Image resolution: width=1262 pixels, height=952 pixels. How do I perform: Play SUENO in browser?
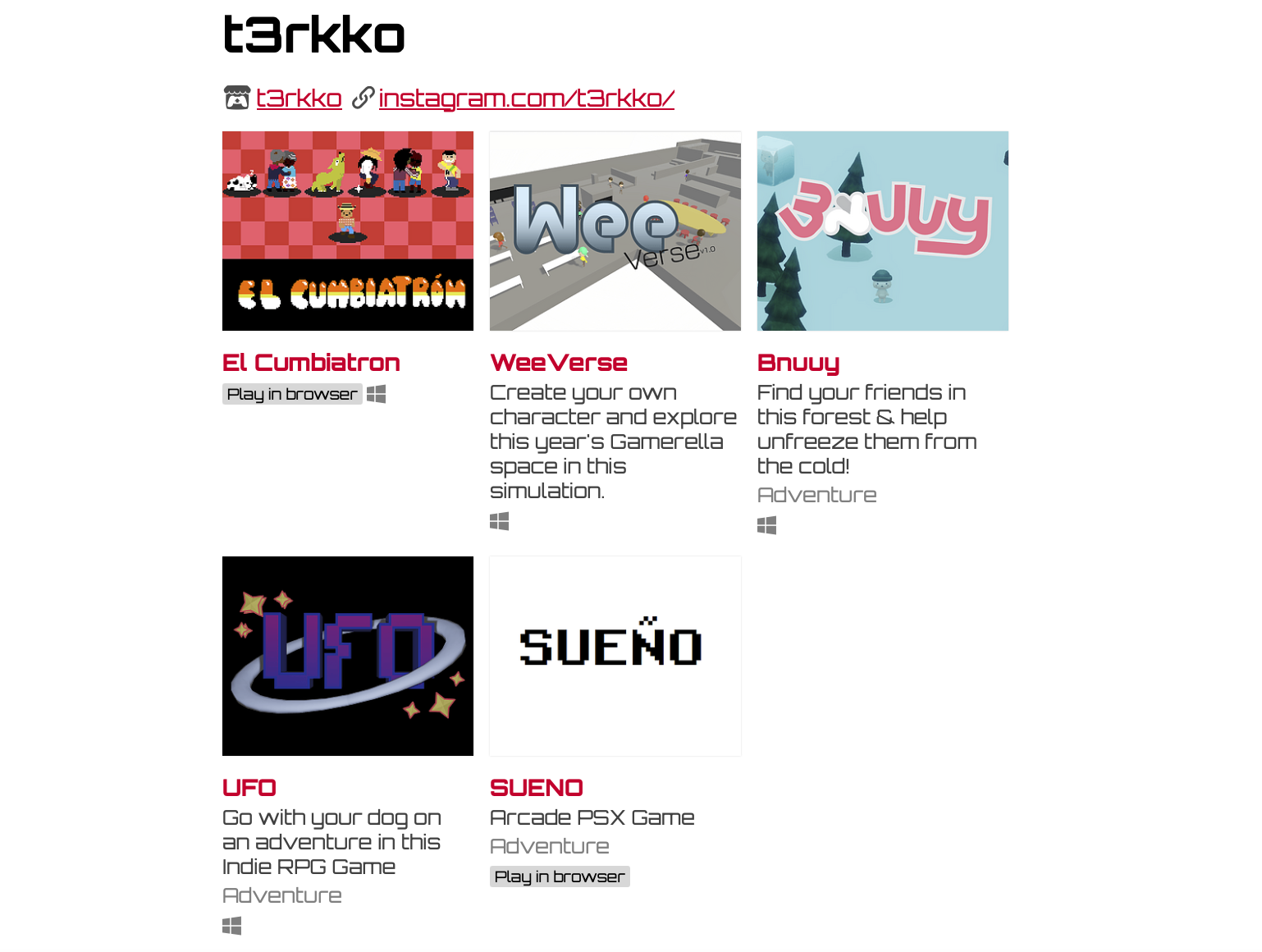[x=560, y=877]
